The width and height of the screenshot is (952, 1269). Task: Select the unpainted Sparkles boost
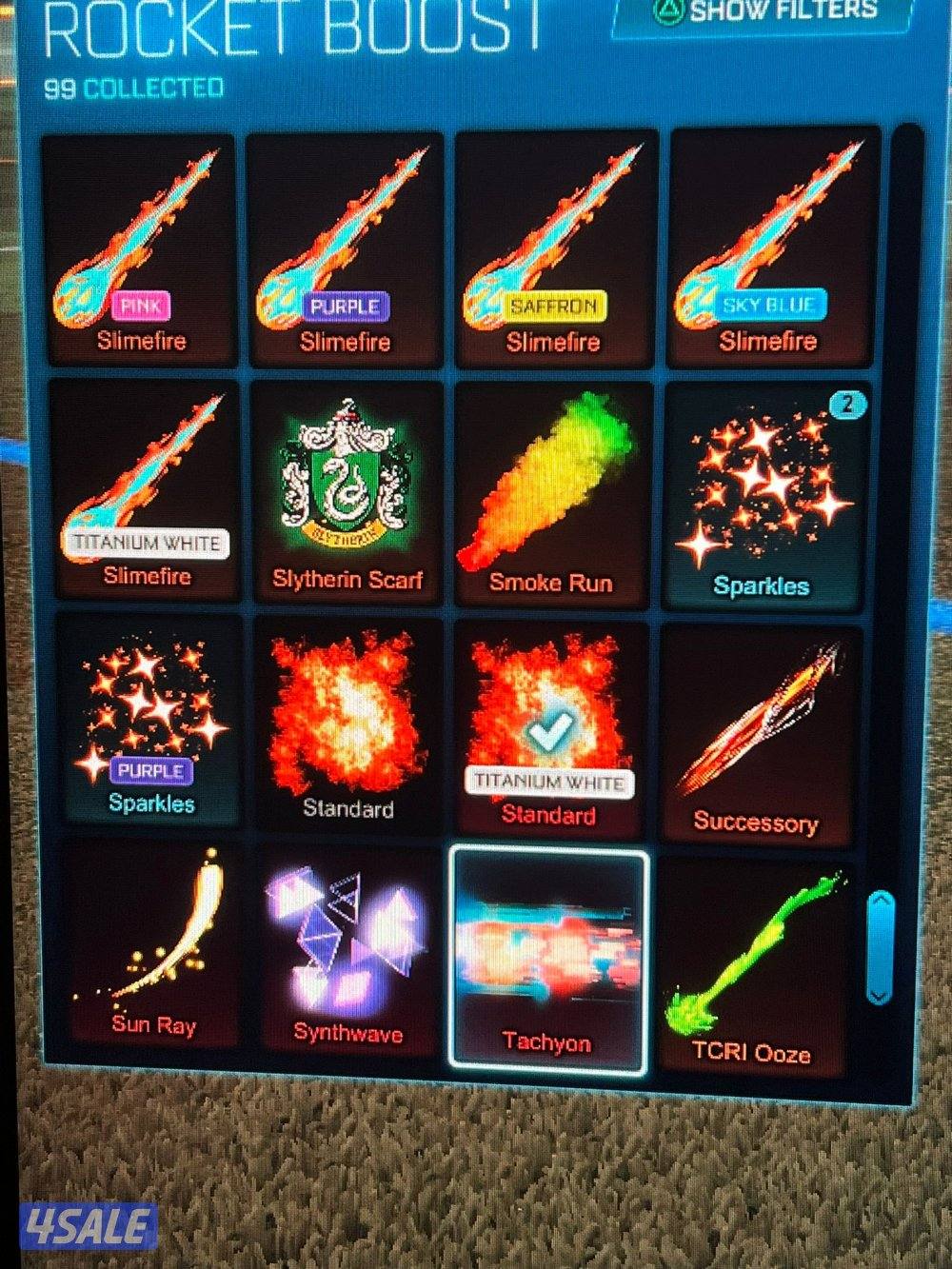[x=764, y=496]
